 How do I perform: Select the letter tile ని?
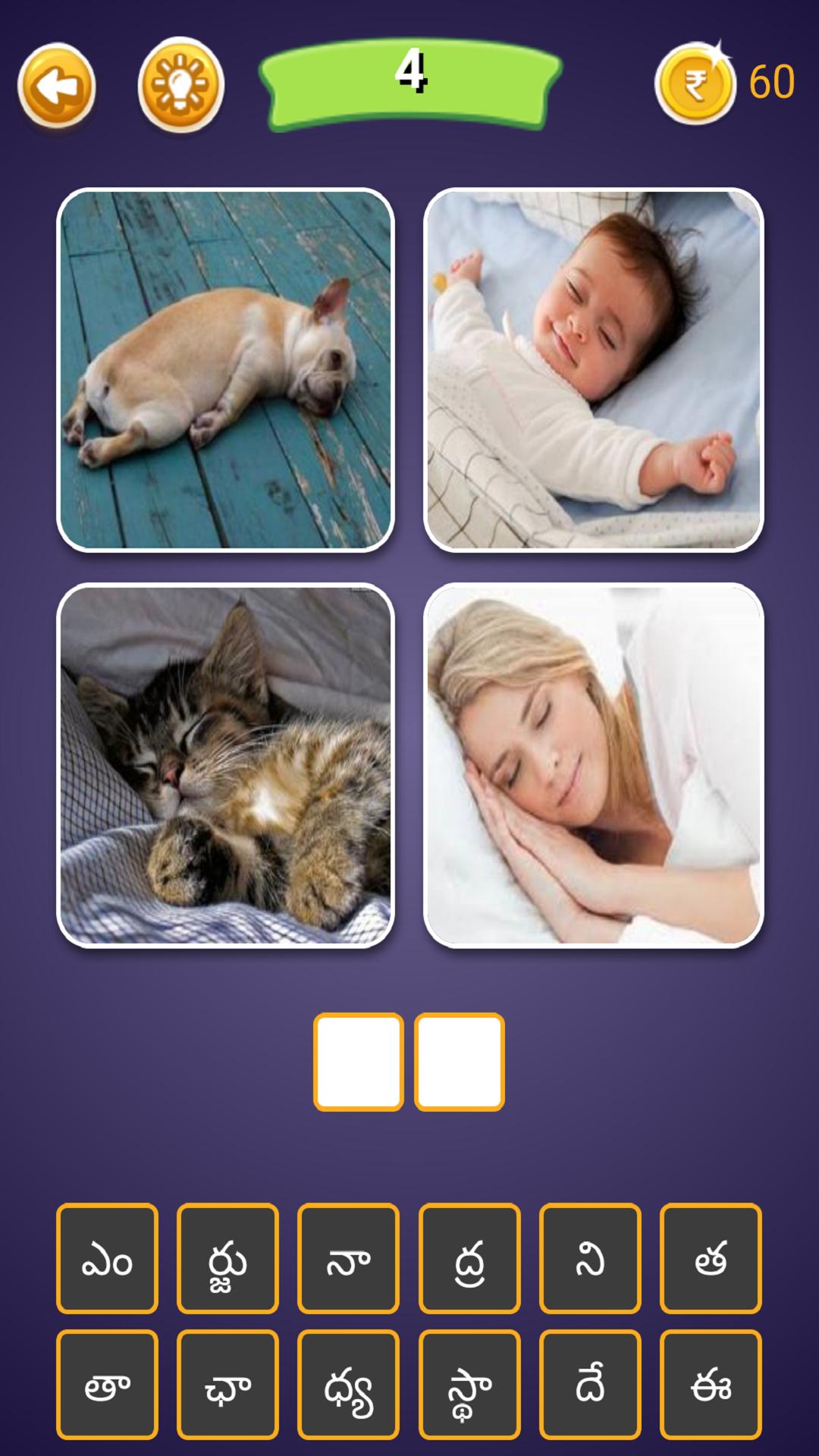tap(590, 1259)
